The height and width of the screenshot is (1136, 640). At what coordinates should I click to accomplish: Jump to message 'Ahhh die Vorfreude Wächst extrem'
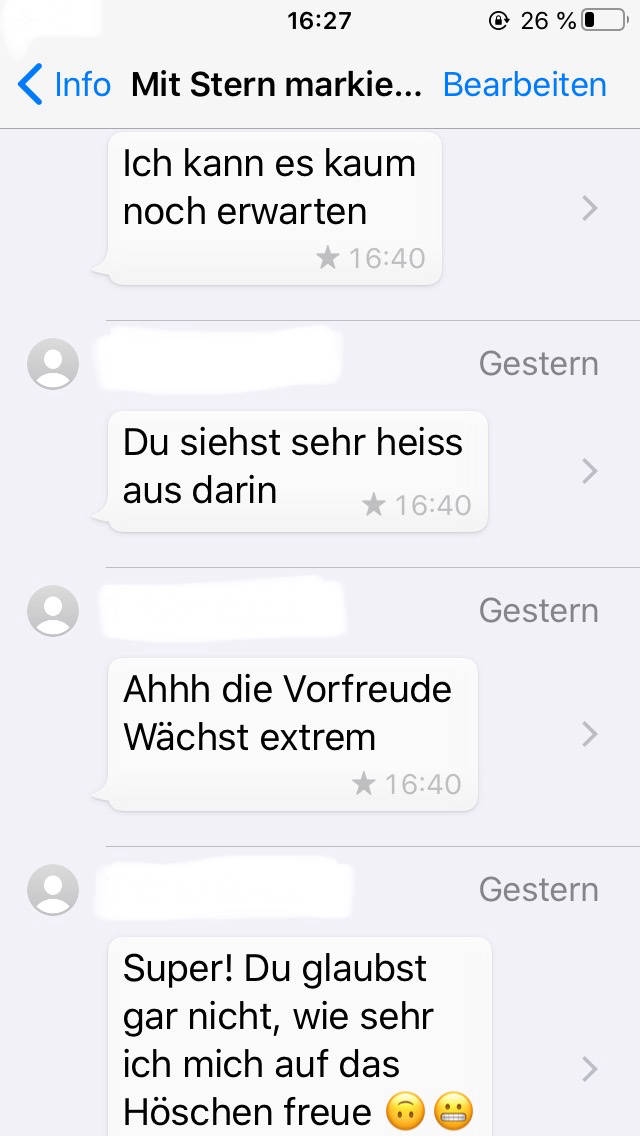tap(290, 734)
